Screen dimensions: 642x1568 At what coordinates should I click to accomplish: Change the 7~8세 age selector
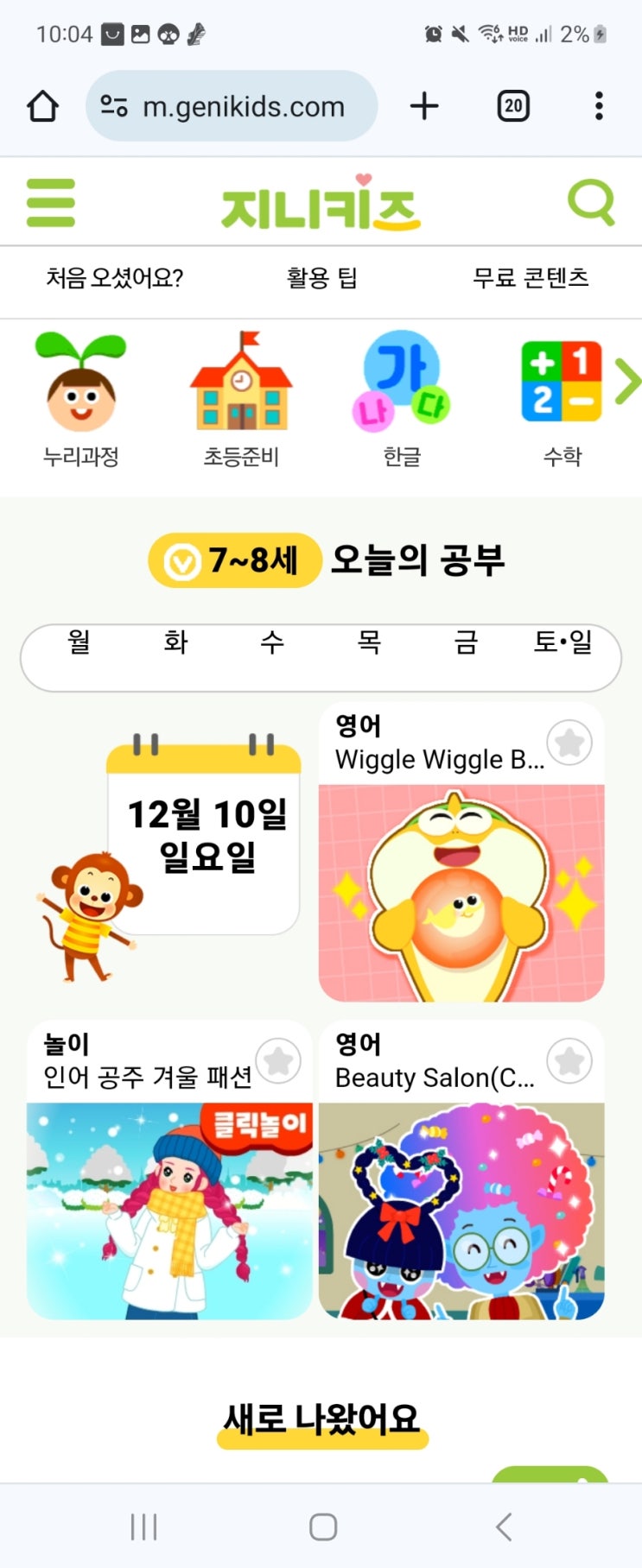pos(235,560)
